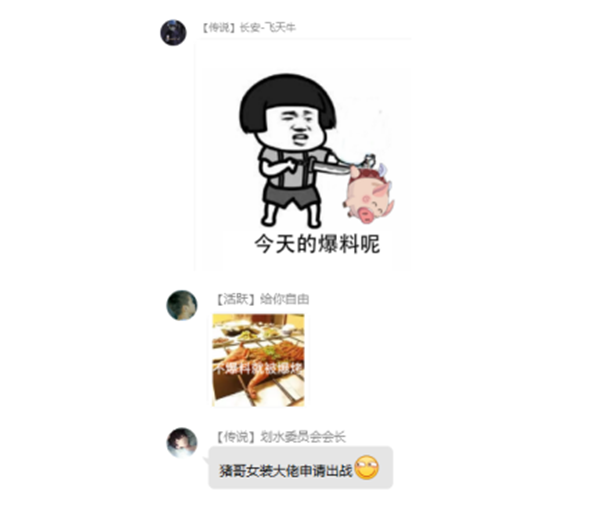Enlarge the food picture sent by 给你自由
This screenshot has width=600, height=516.
[x=258, y=359]
